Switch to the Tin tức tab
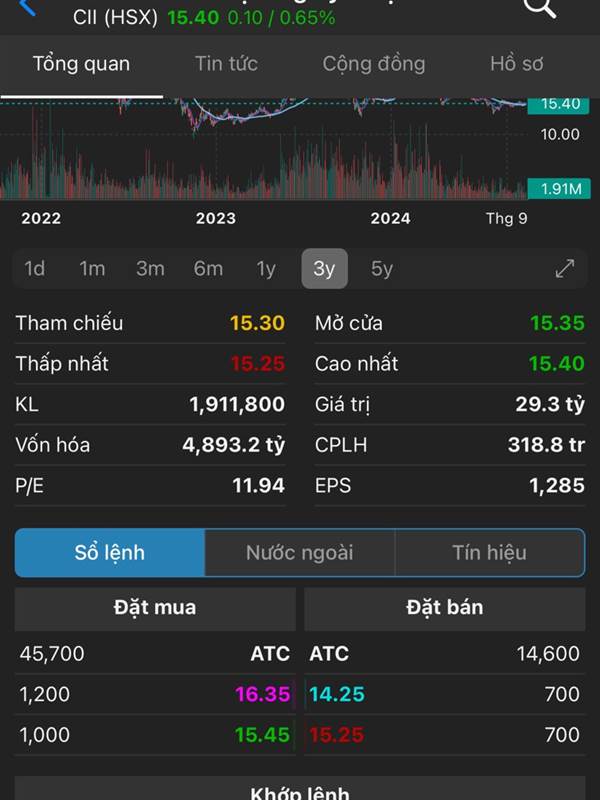Image resolution: width=600 pixels, height=800 pixels. (226, 64)
